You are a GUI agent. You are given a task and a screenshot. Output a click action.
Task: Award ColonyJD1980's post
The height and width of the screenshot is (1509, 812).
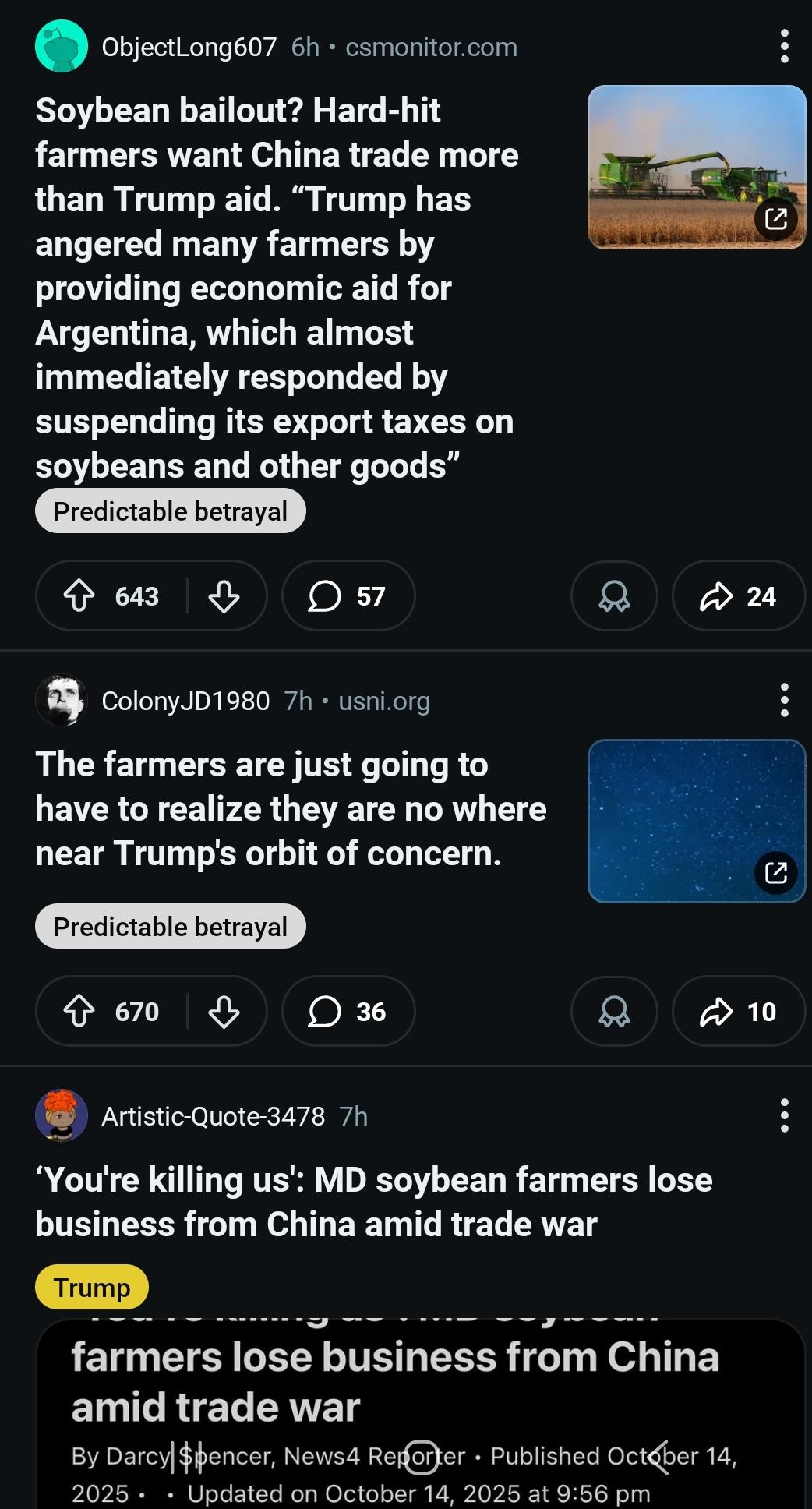tap(614, 1012)
